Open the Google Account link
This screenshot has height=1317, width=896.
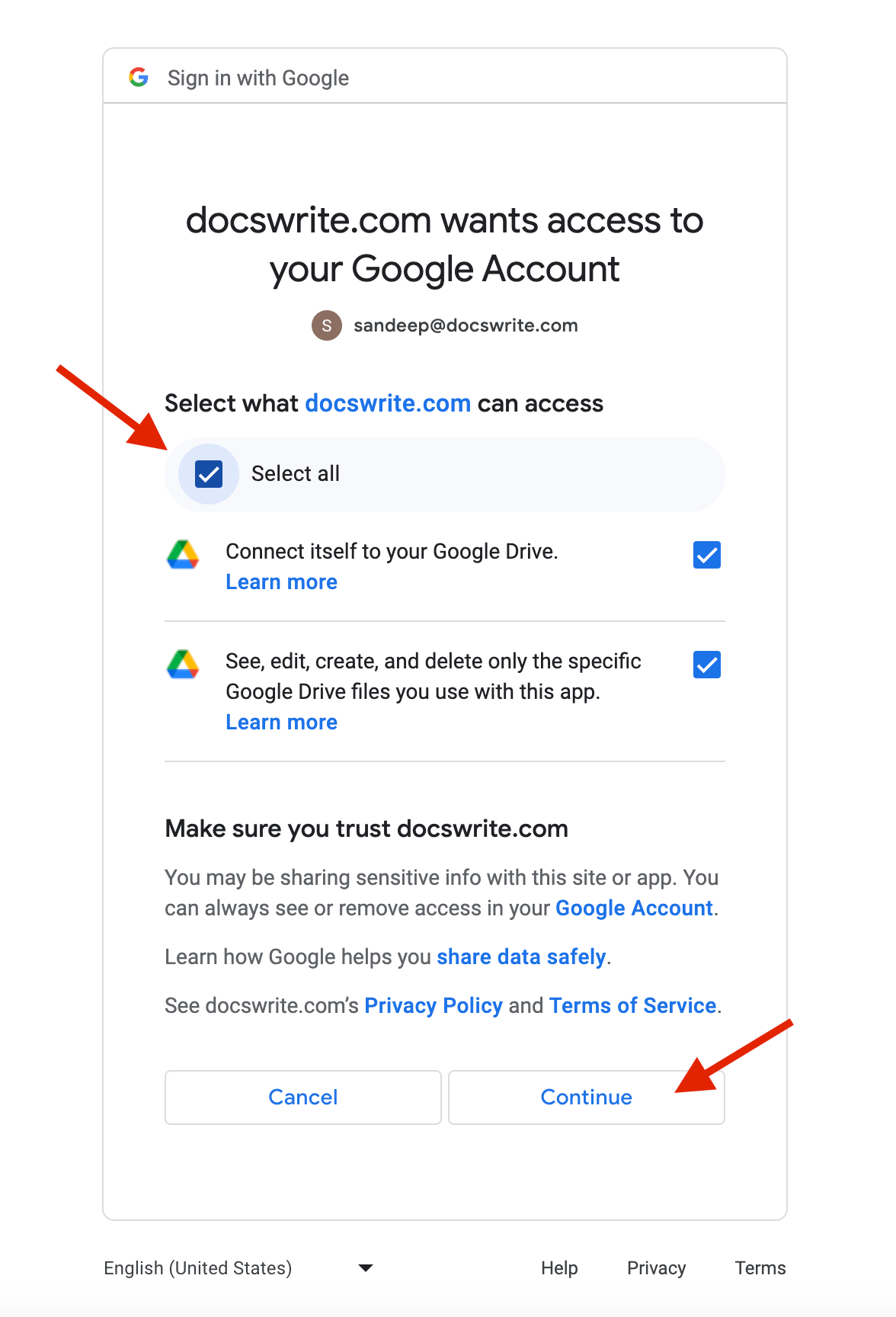pos(634,908)
